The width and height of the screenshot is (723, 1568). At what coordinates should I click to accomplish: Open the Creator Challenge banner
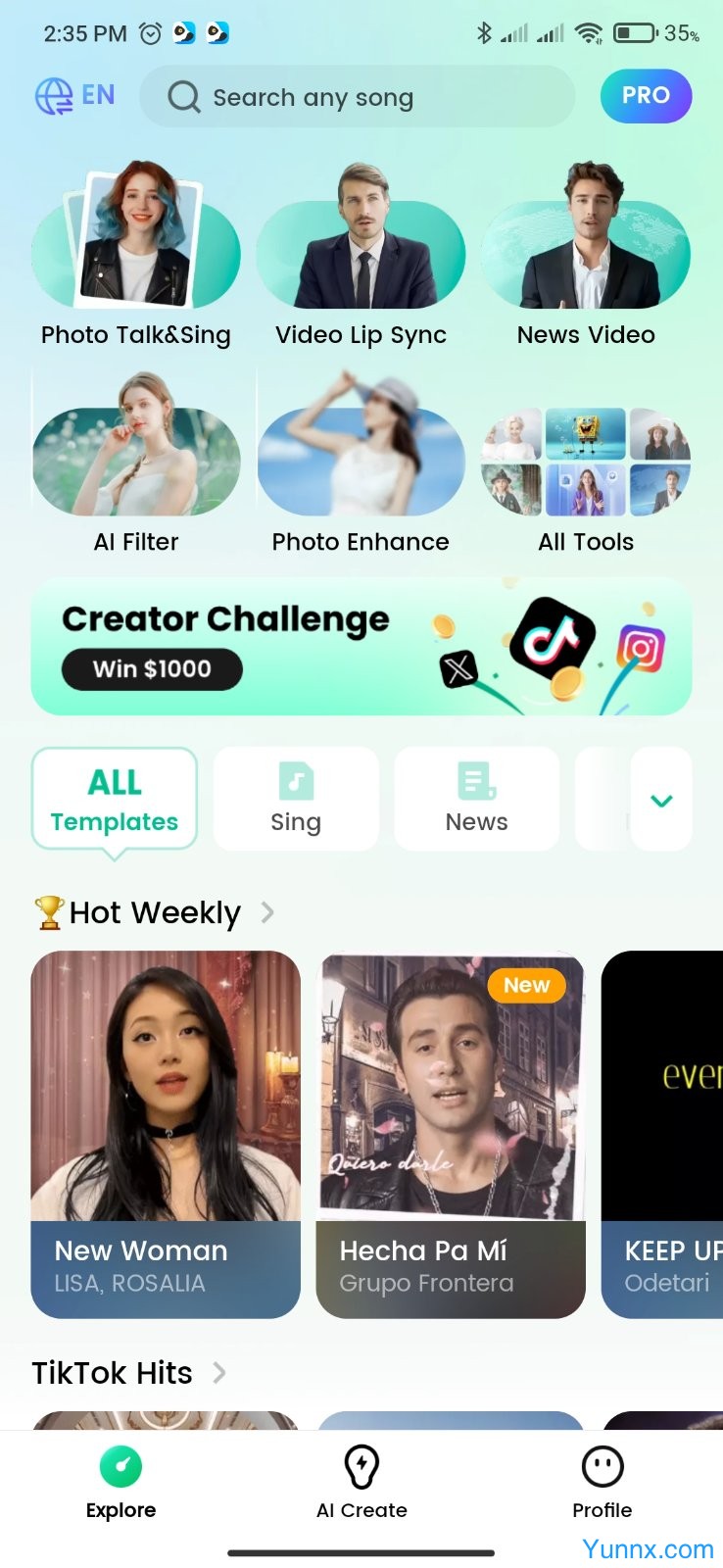pos(361,647)
